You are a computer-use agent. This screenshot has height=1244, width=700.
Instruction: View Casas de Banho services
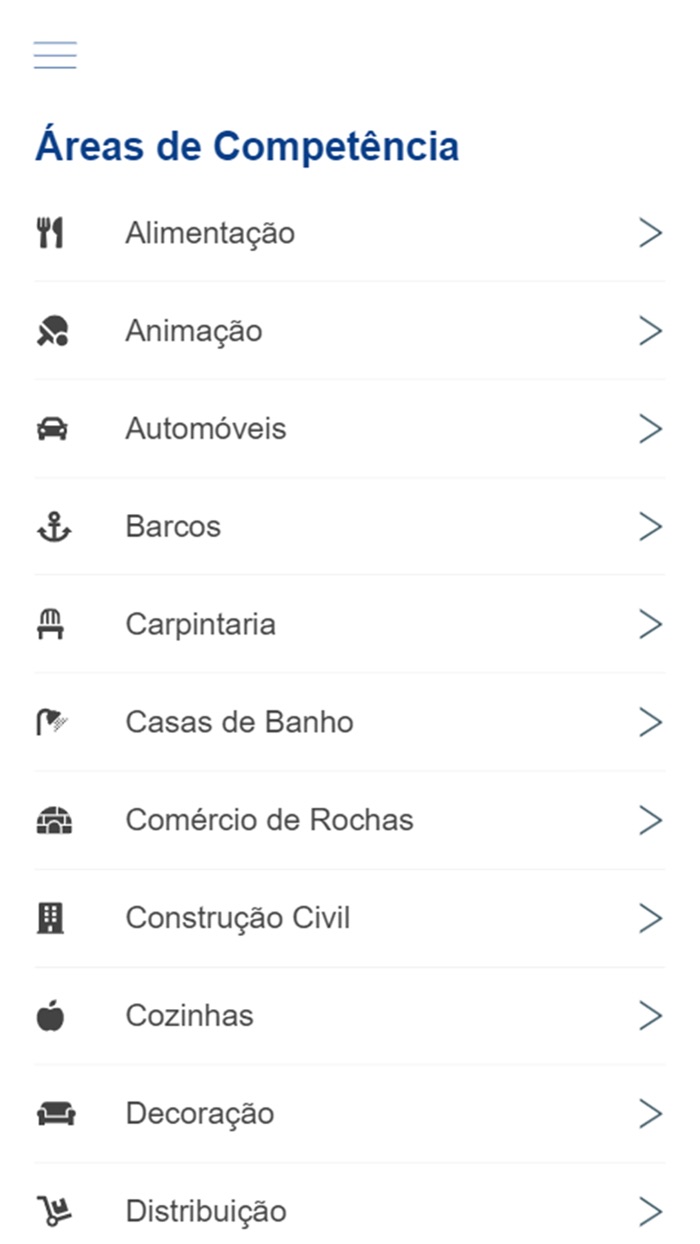click(239, 722)
